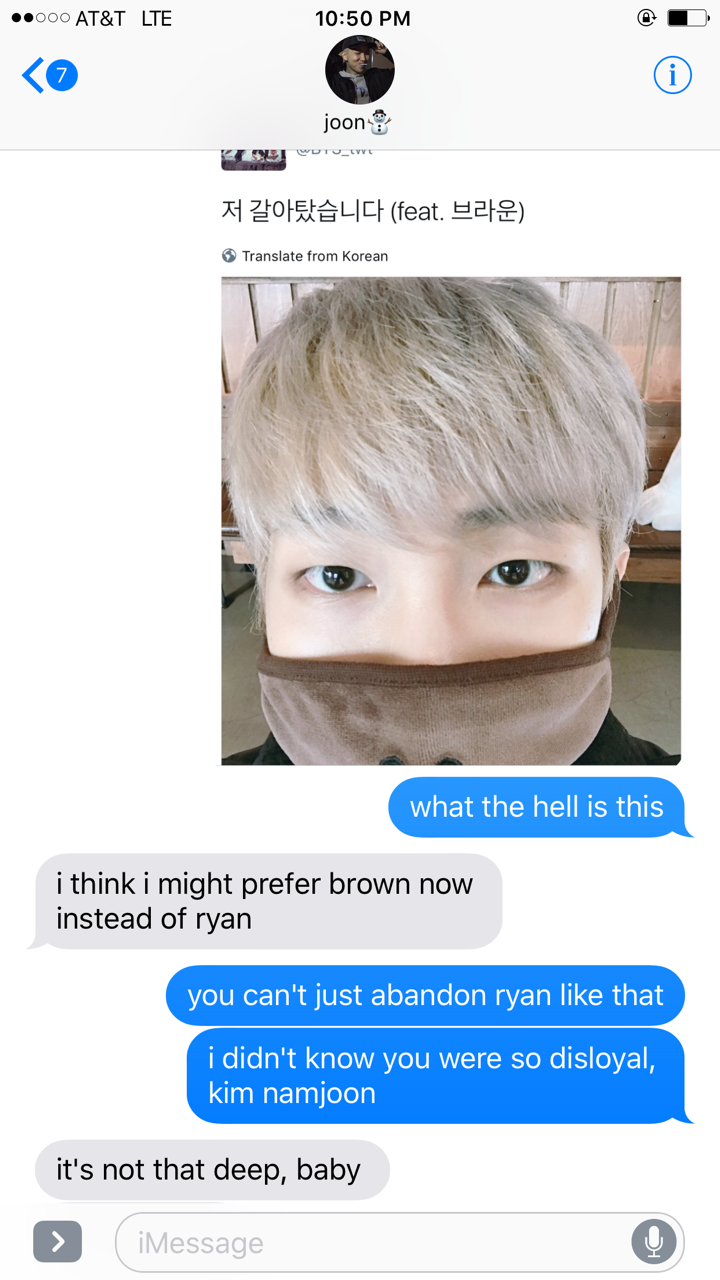Expand the apps arrow beside text field
This screenshot has height=1280, width=720.
coord(57,1242)
